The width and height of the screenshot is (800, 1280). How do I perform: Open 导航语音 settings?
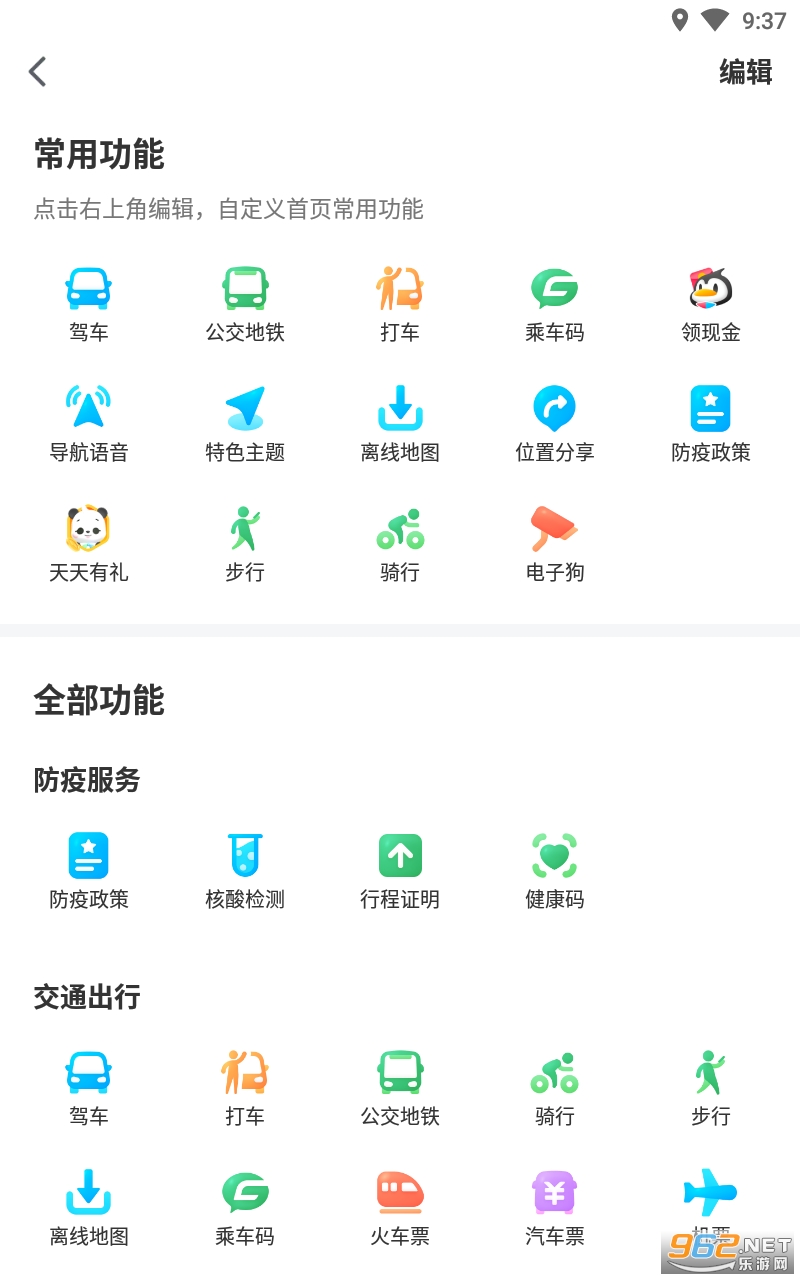pos(89,425)
